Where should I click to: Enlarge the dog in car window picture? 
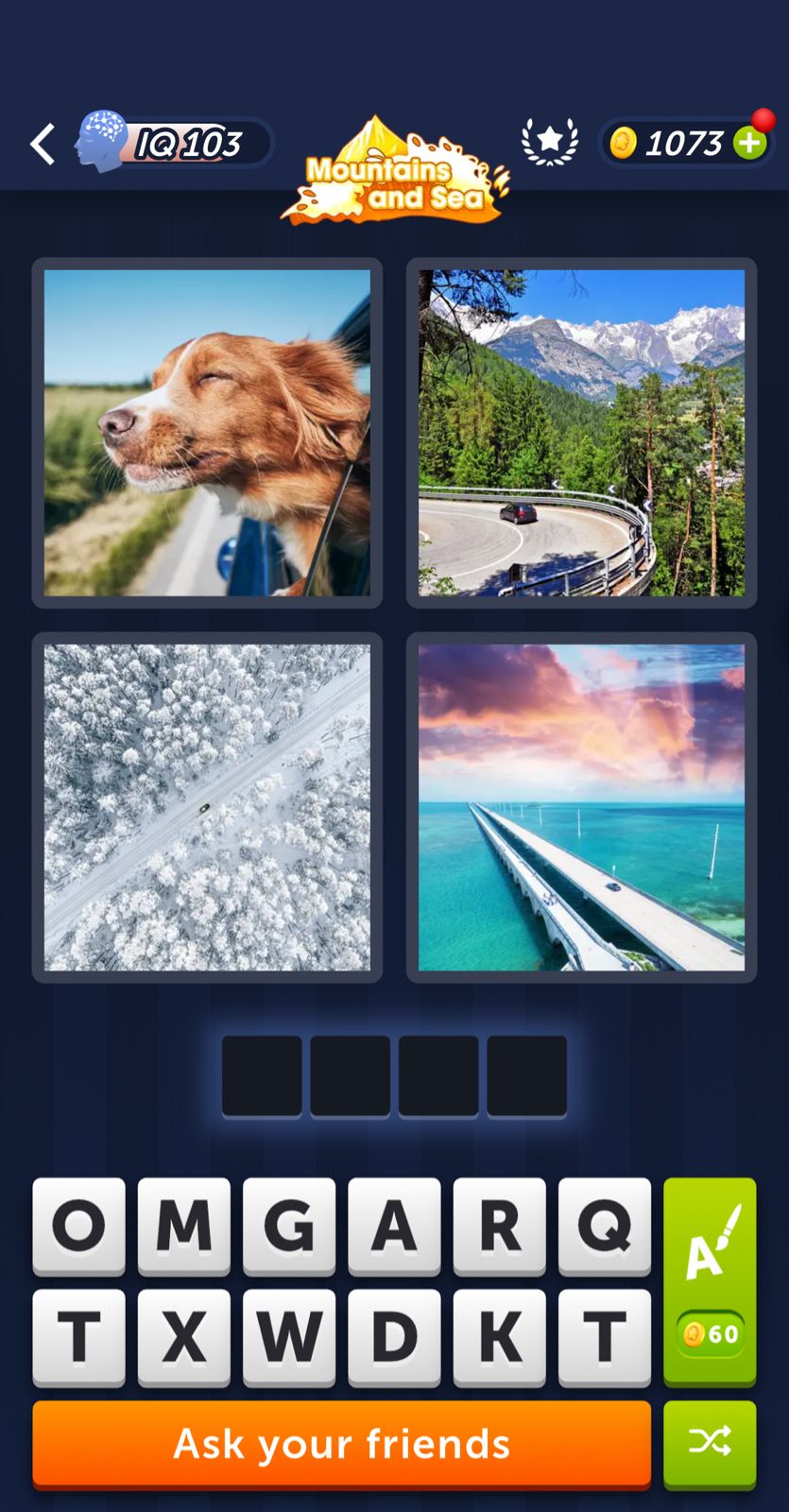[207, 433]
